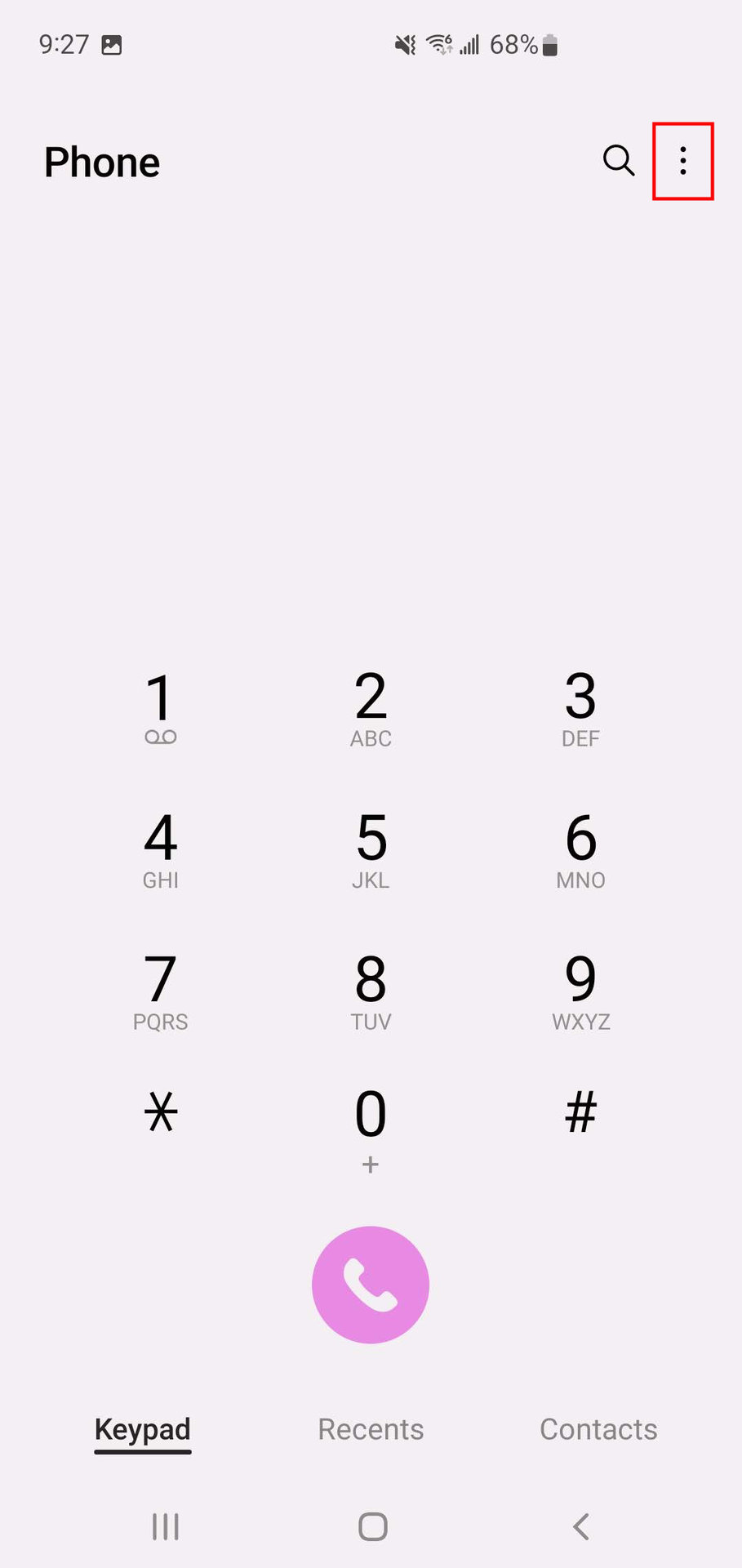
Task: Tap the 6 MNO key
Action: (x=580, y=849)
